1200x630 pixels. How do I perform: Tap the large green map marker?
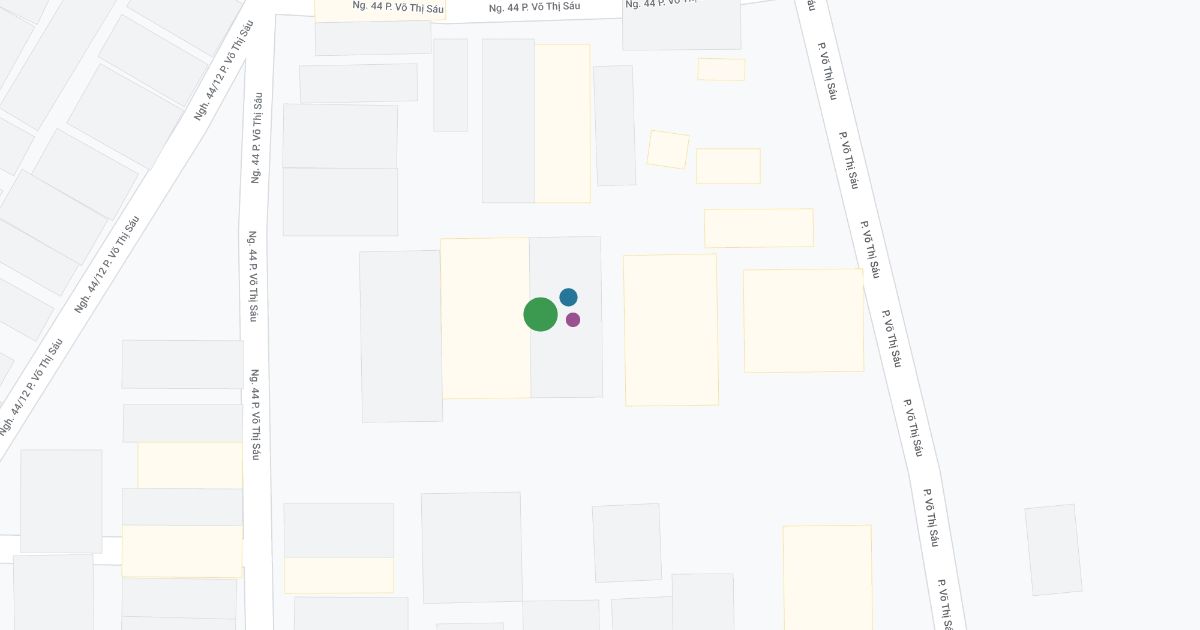pos(540,314)
